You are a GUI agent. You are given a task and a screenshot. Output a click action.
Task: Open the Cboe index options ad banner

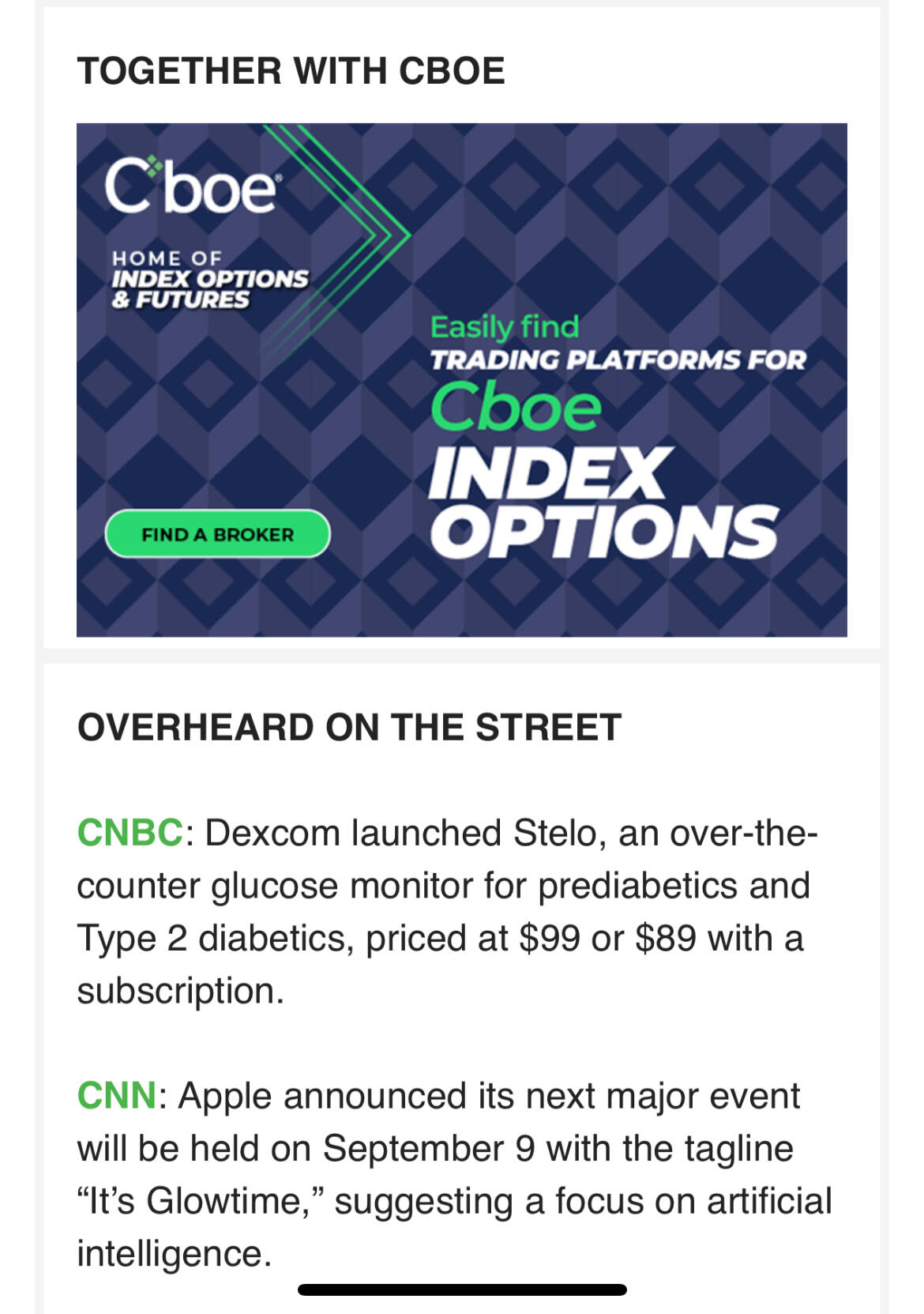point(461,379)
